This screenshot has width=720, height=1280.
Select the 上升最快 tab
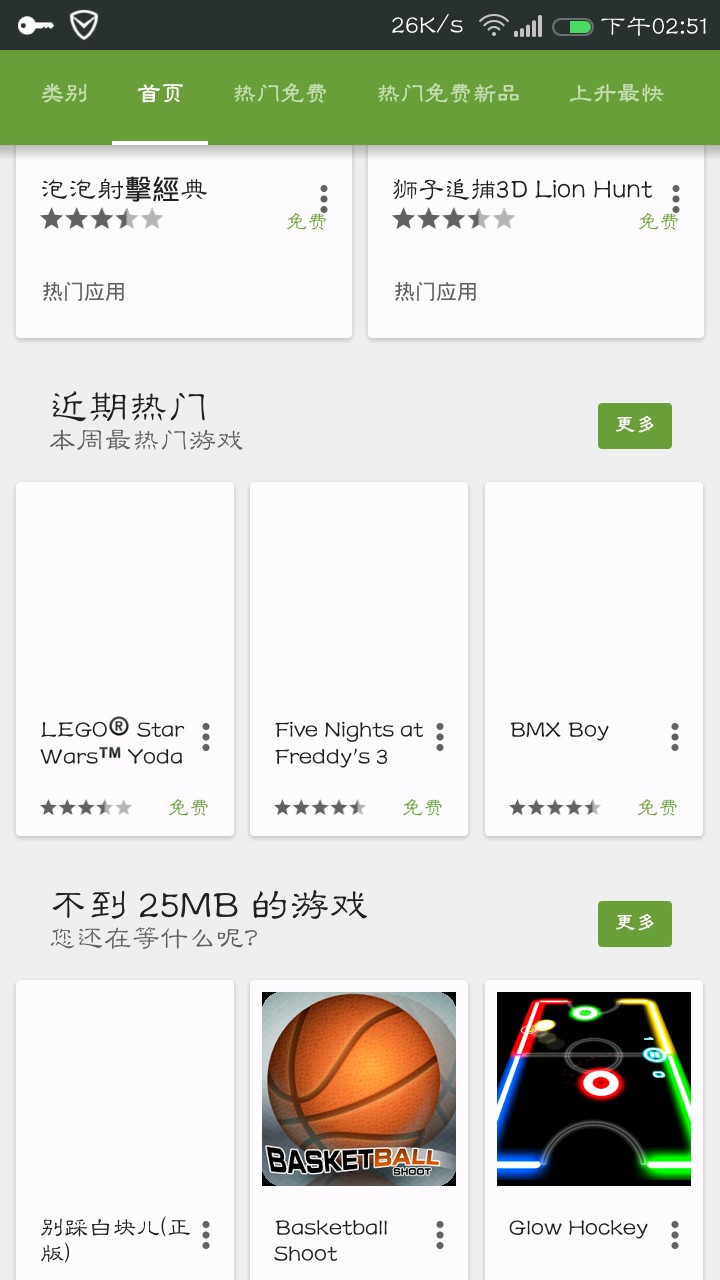tap(616, 94)
